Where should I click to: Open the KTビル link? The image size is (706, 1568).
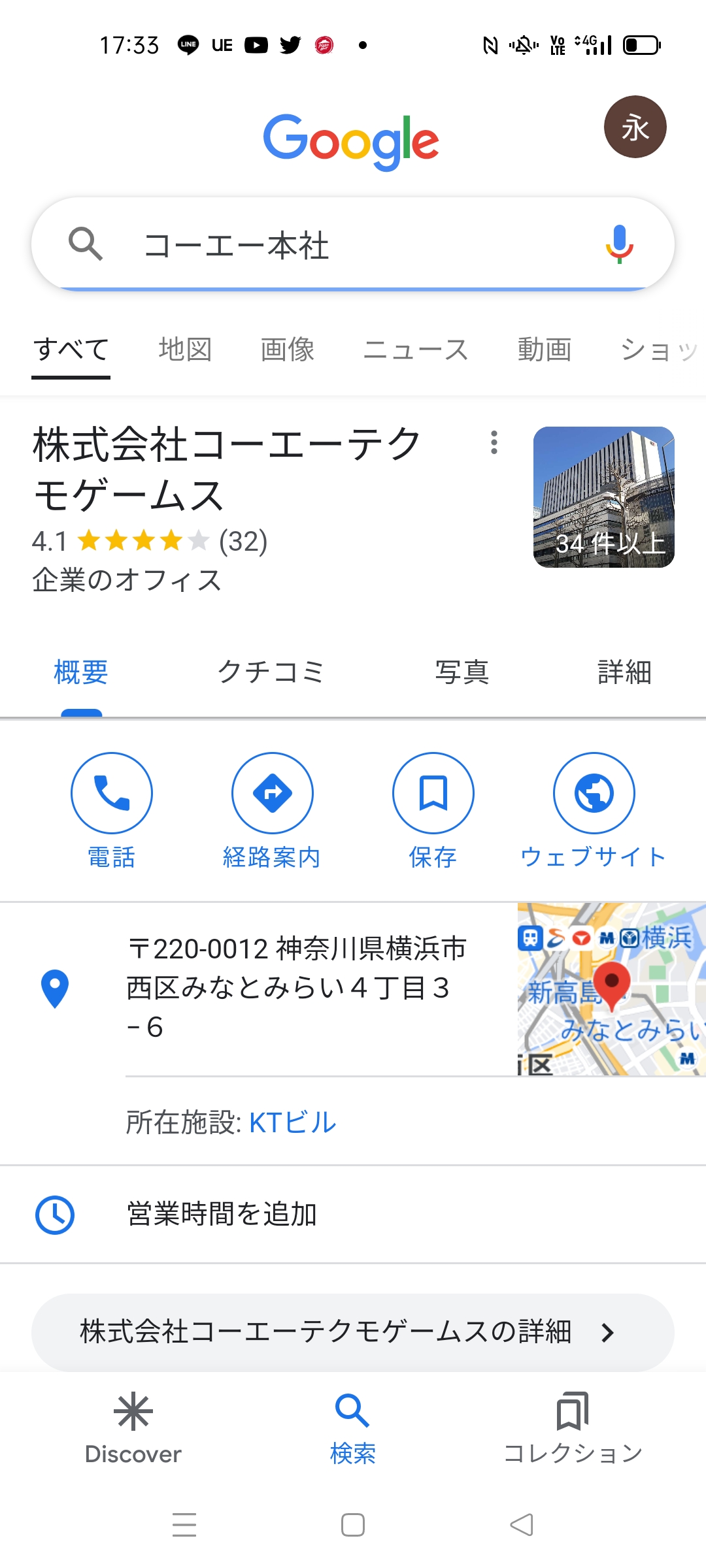pos(292,1122)
